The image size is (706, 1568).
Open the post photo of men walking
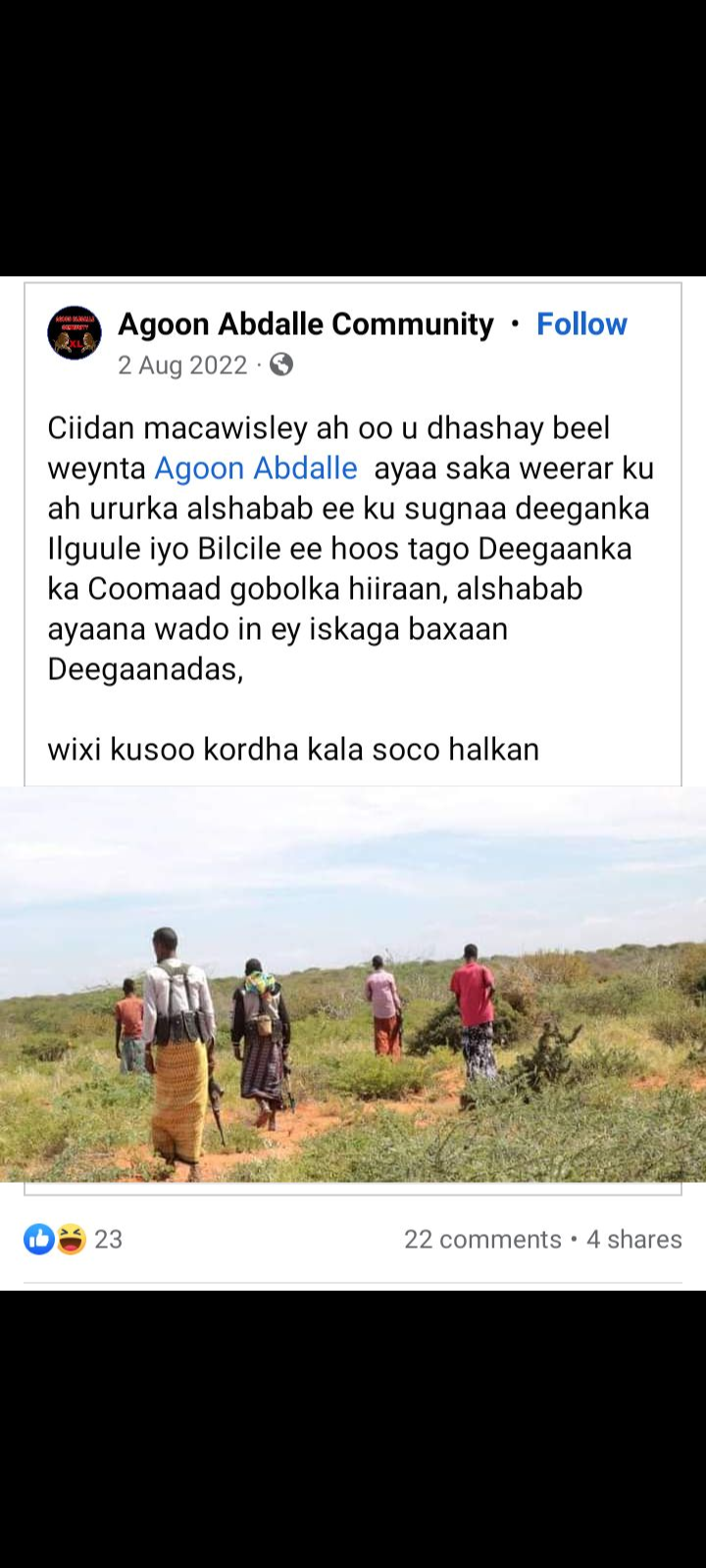(353, 984)
